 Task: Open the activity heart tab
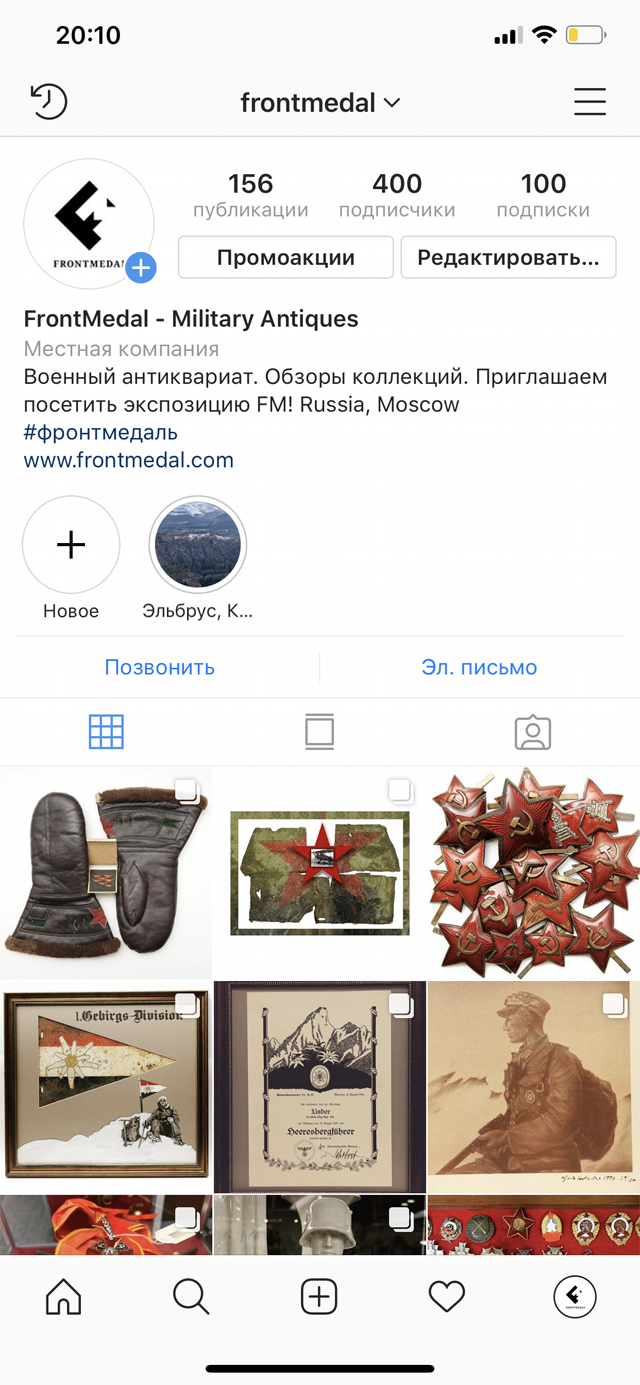tap(447, 1297)
